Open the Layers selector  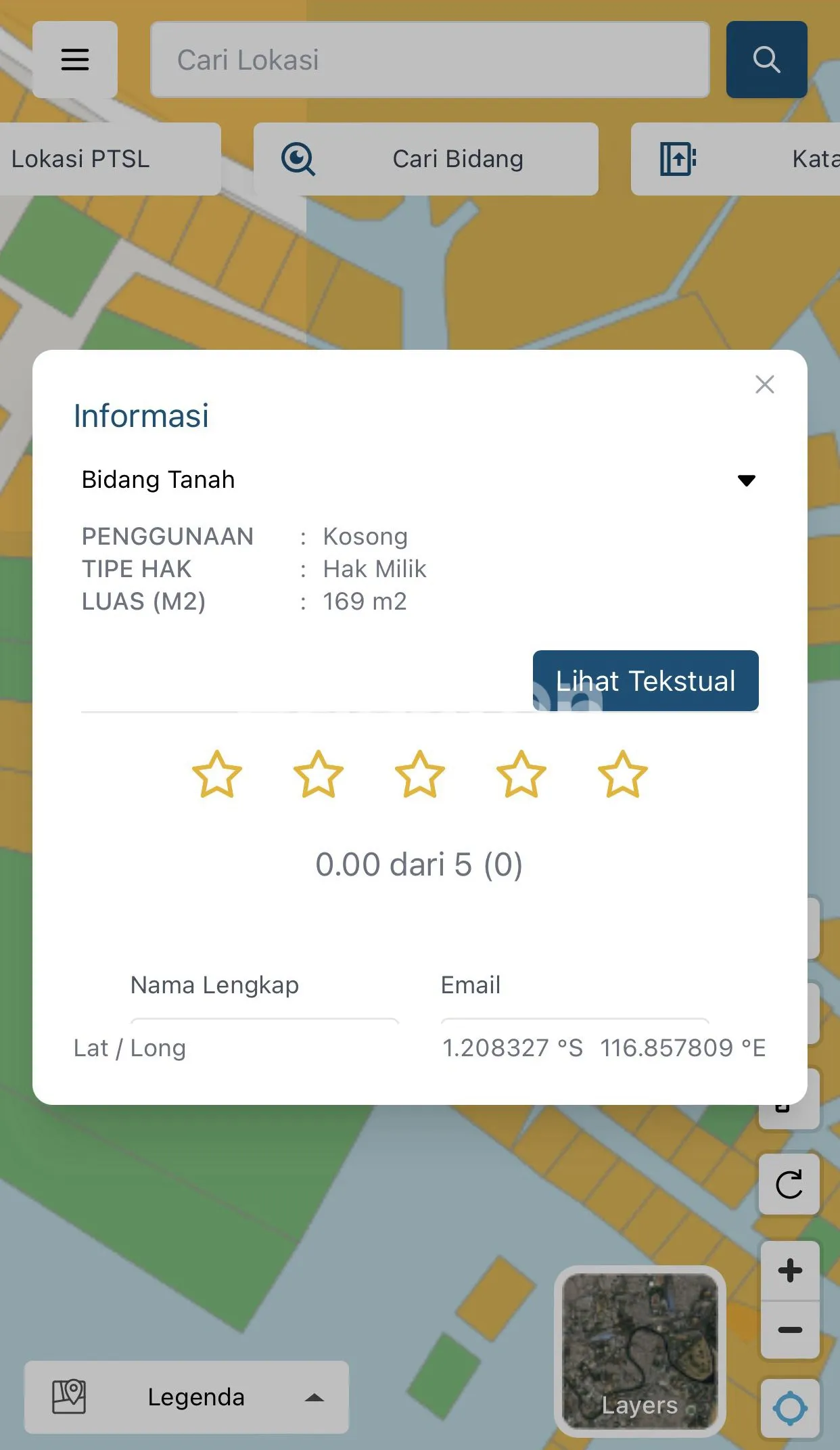[639, 1351]
